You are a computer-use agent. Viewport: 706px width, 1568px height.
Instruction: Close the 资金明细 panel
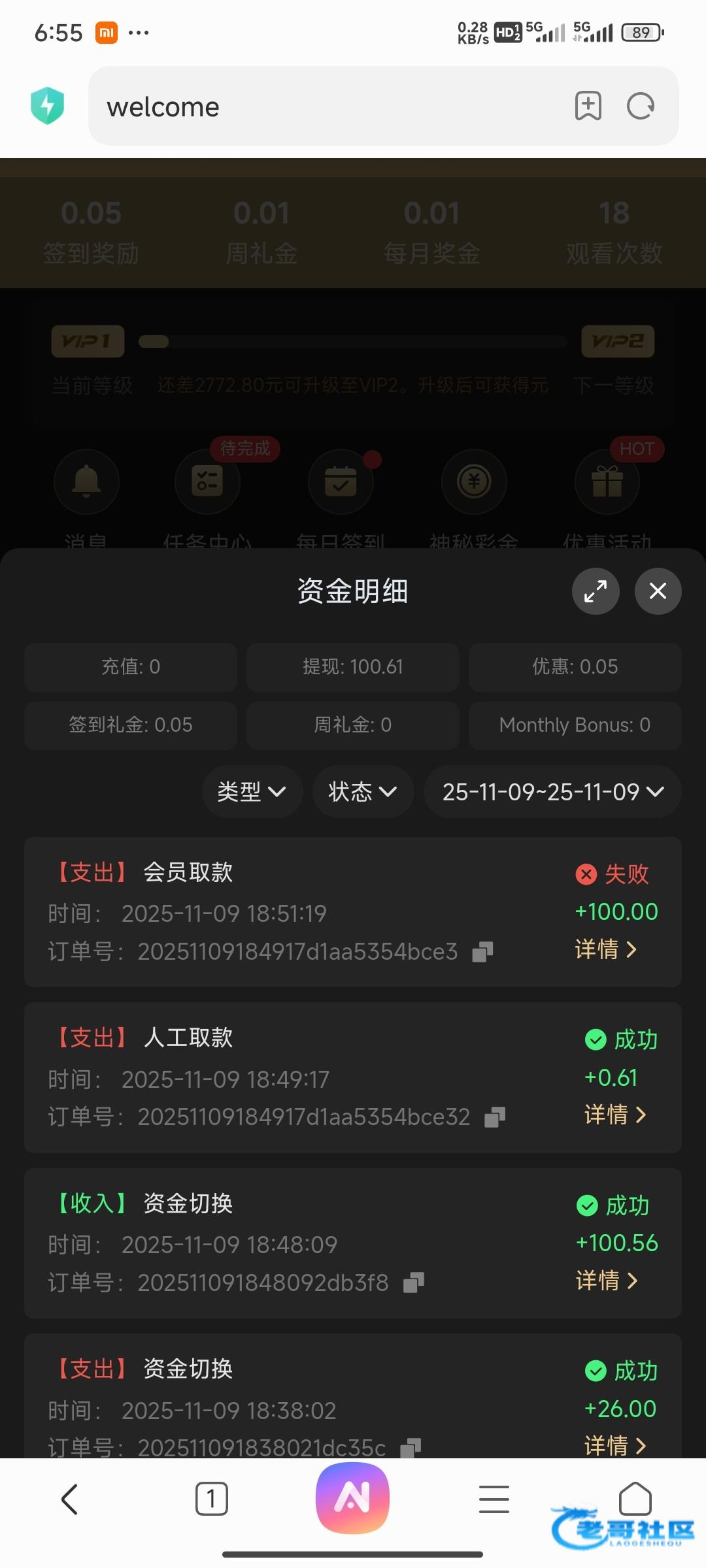658,591
